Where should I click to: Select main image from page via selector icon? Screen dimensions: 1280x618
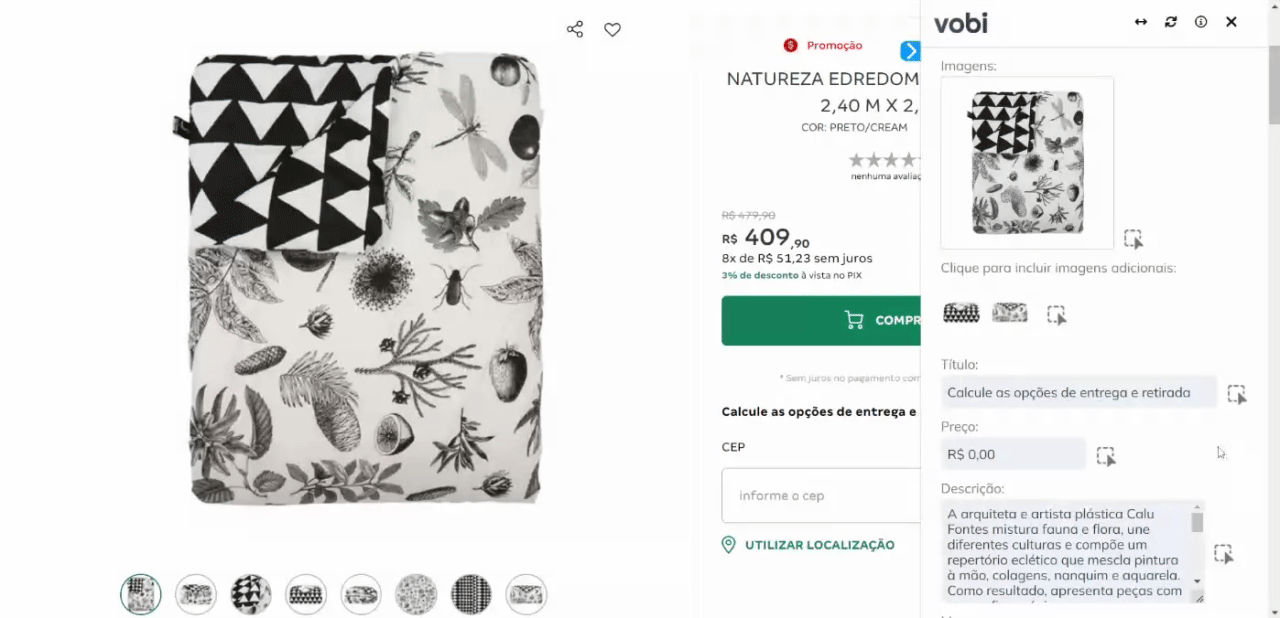click(1133, 238)
